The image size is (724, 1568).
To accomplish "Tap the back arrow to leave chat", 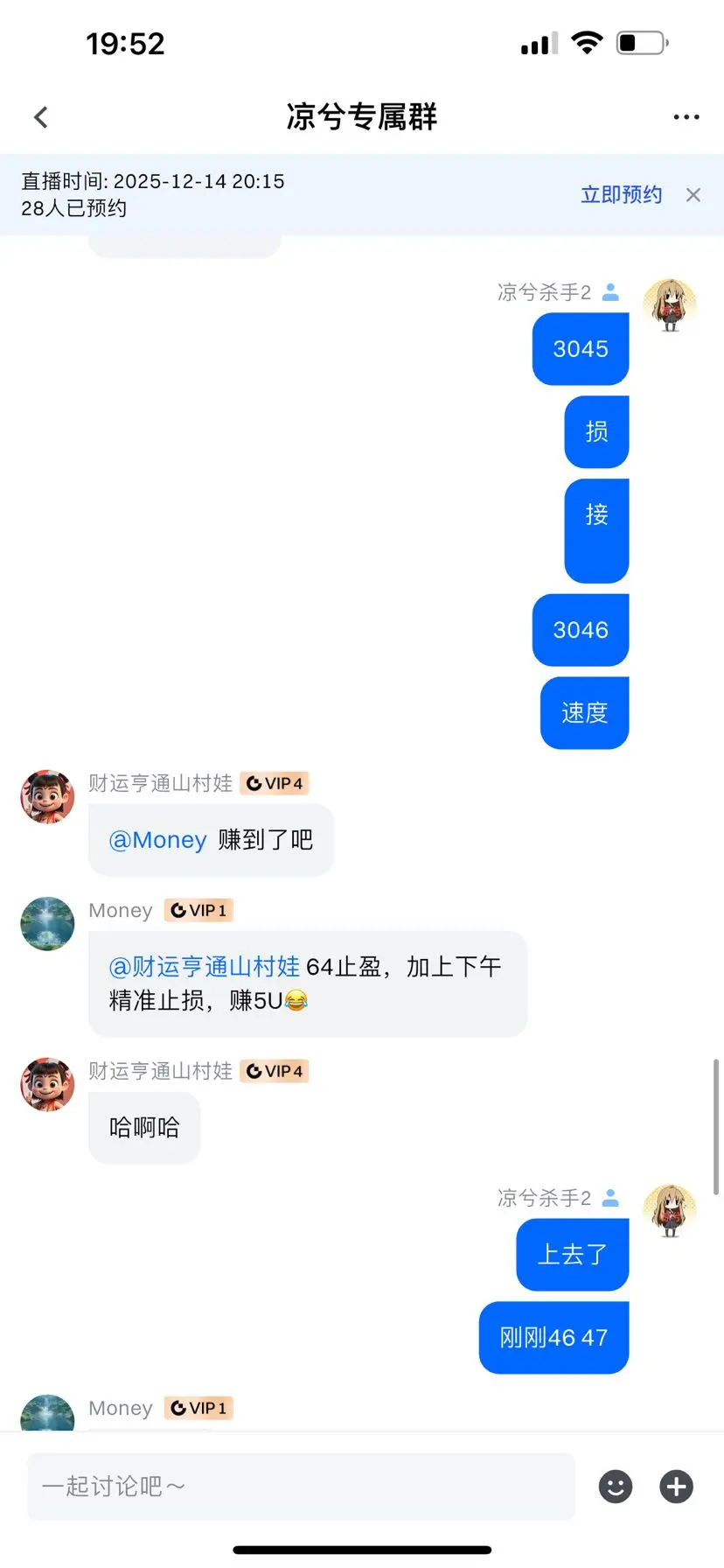I will pyautogui.click(x=41, y=116).
